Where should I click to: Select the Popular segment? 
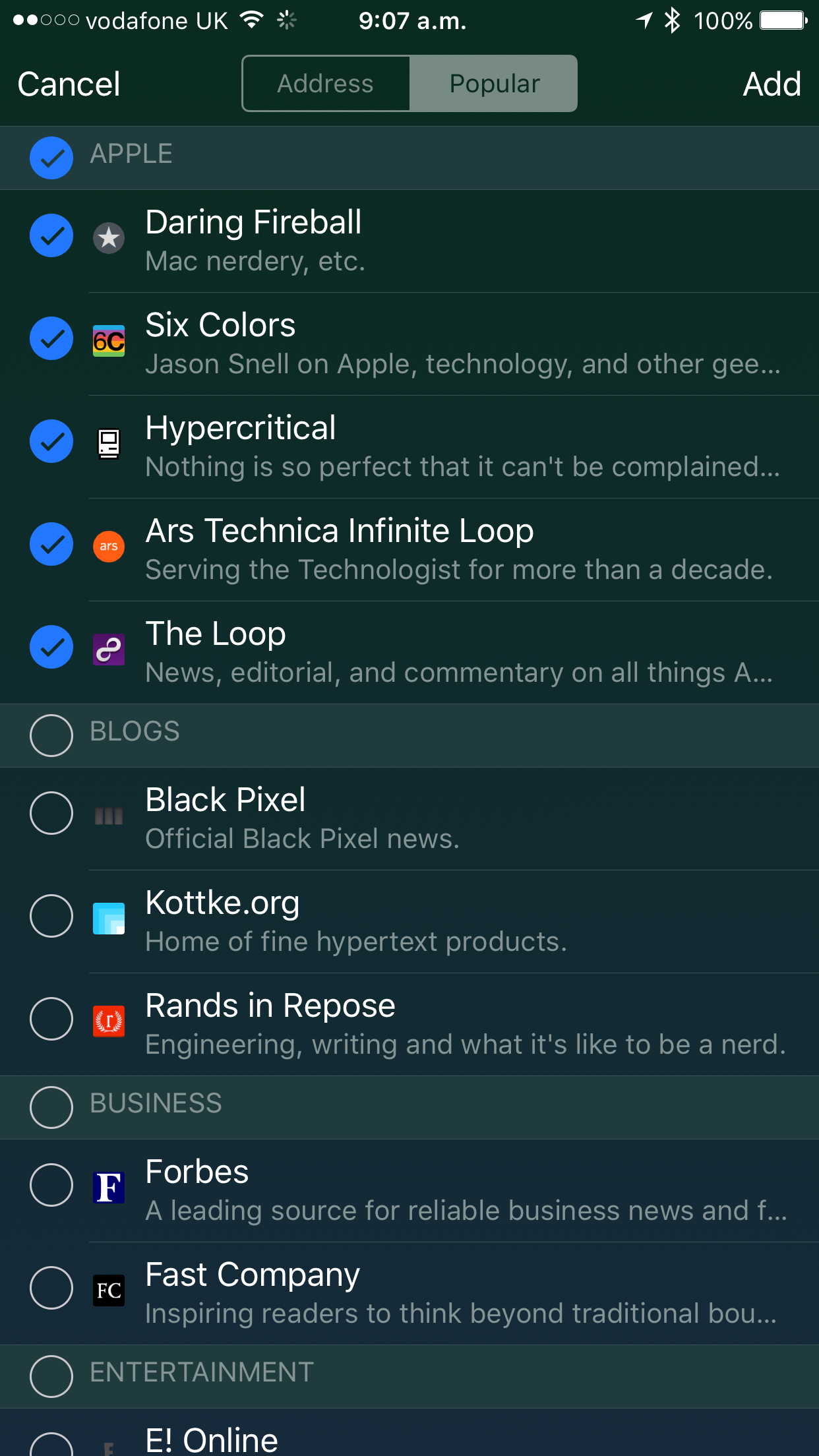[493, 84]
